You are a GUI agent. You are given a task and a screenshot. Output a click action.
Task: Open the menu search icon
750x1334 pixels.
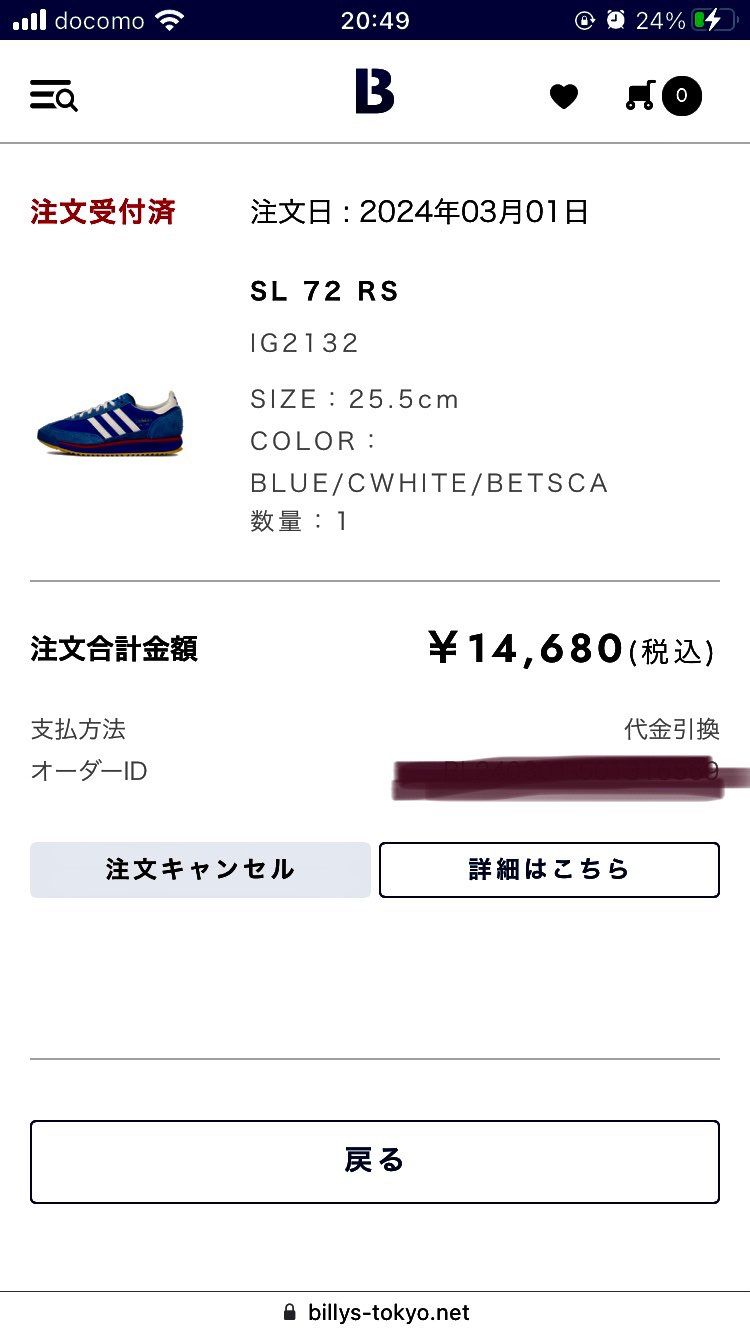(54, 96)
